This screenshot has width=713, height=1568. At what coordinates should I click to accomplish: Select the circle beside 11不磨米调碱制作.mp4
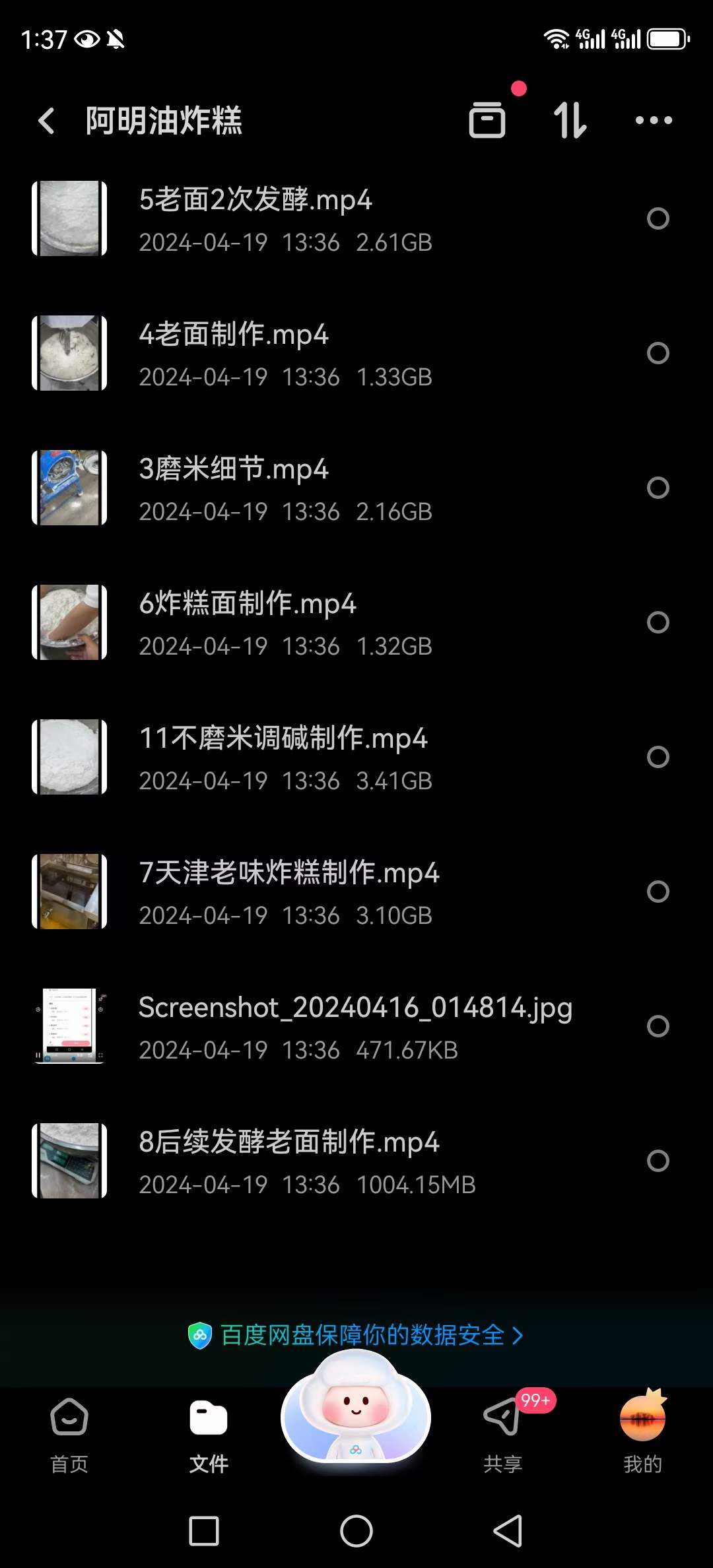[657, 758]
